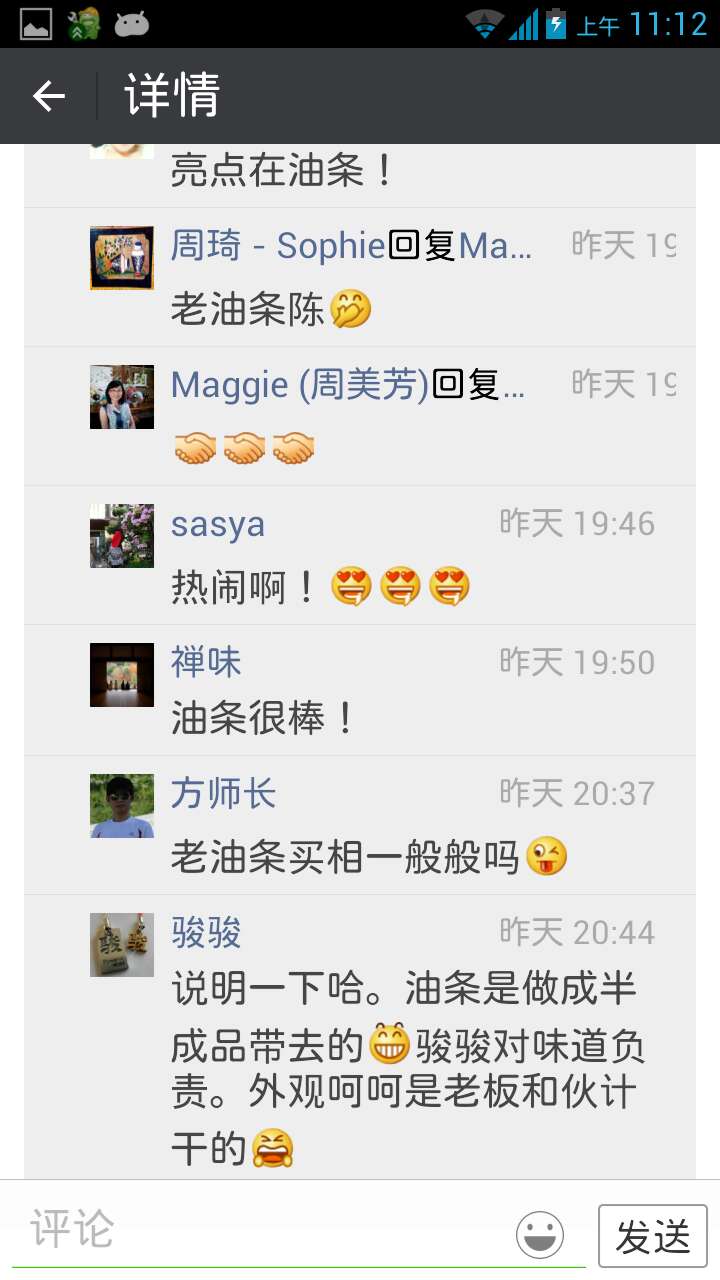The width and height of the screenshot is (720, 1280).
Task: View 禅味's avatar picture
Action: tap(122, 675)
